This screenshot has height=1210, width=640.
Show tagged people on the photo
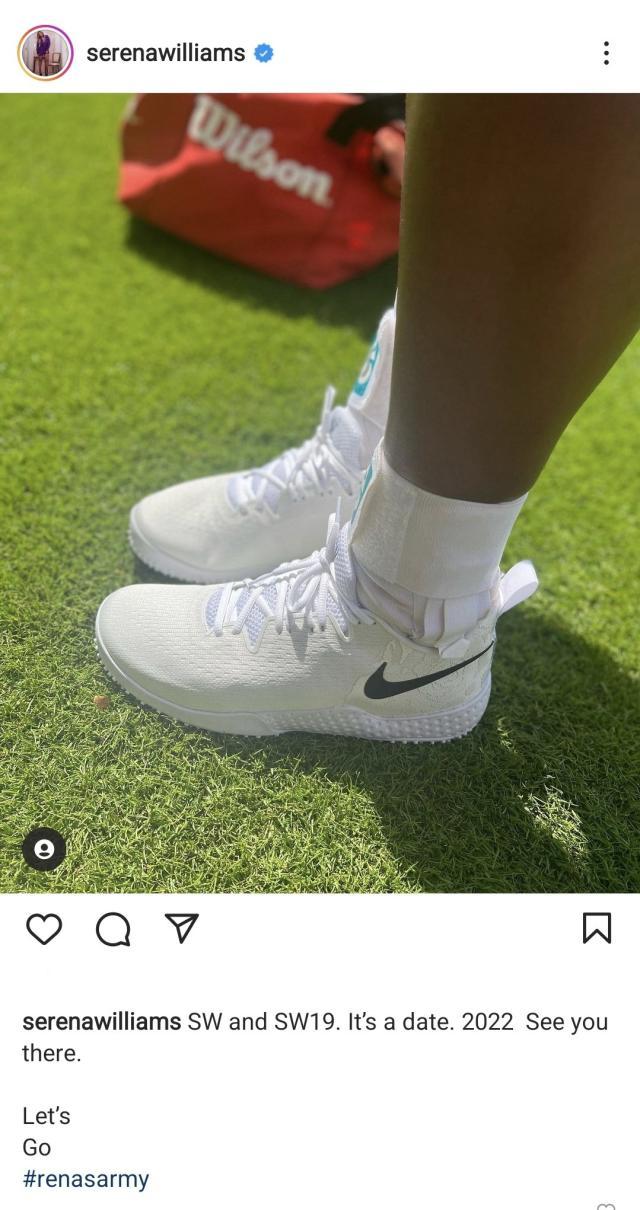44,849
